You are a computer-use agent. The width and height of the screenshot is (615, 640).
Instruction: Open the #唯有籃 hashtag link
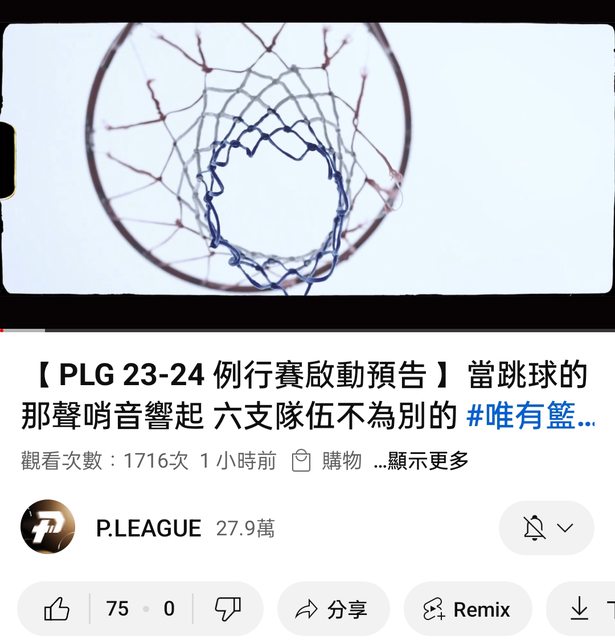530,415
